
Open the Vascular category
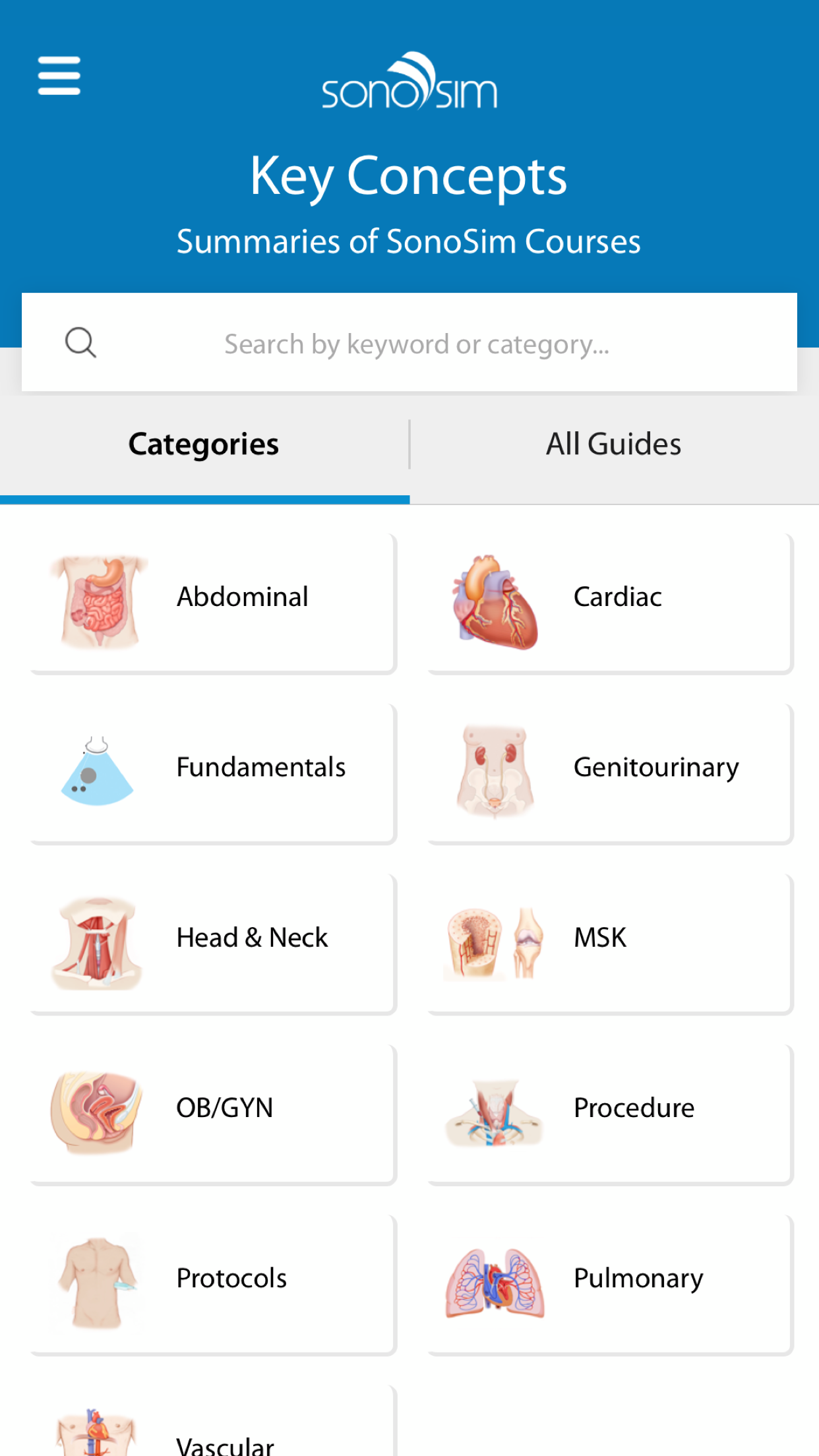pos(212,1421)
